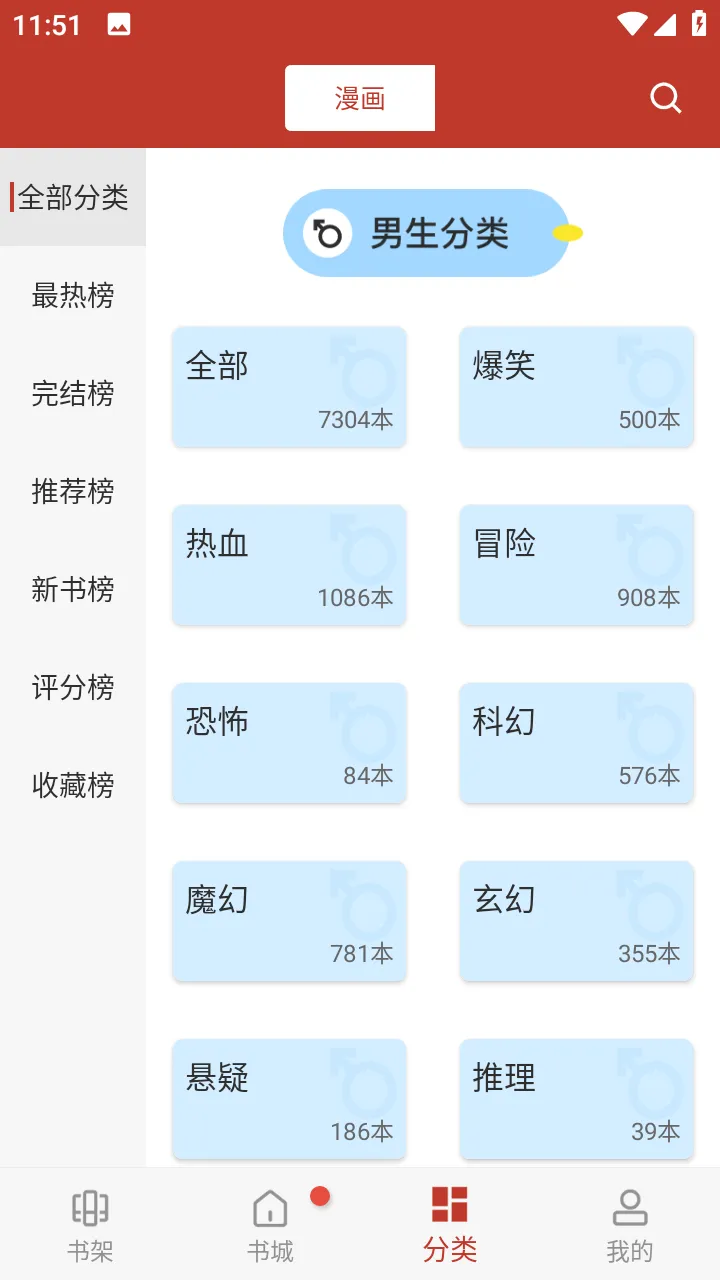Tap the 漫画 button in the header
Screen dimensions: 720x1280
pos(360,98)
